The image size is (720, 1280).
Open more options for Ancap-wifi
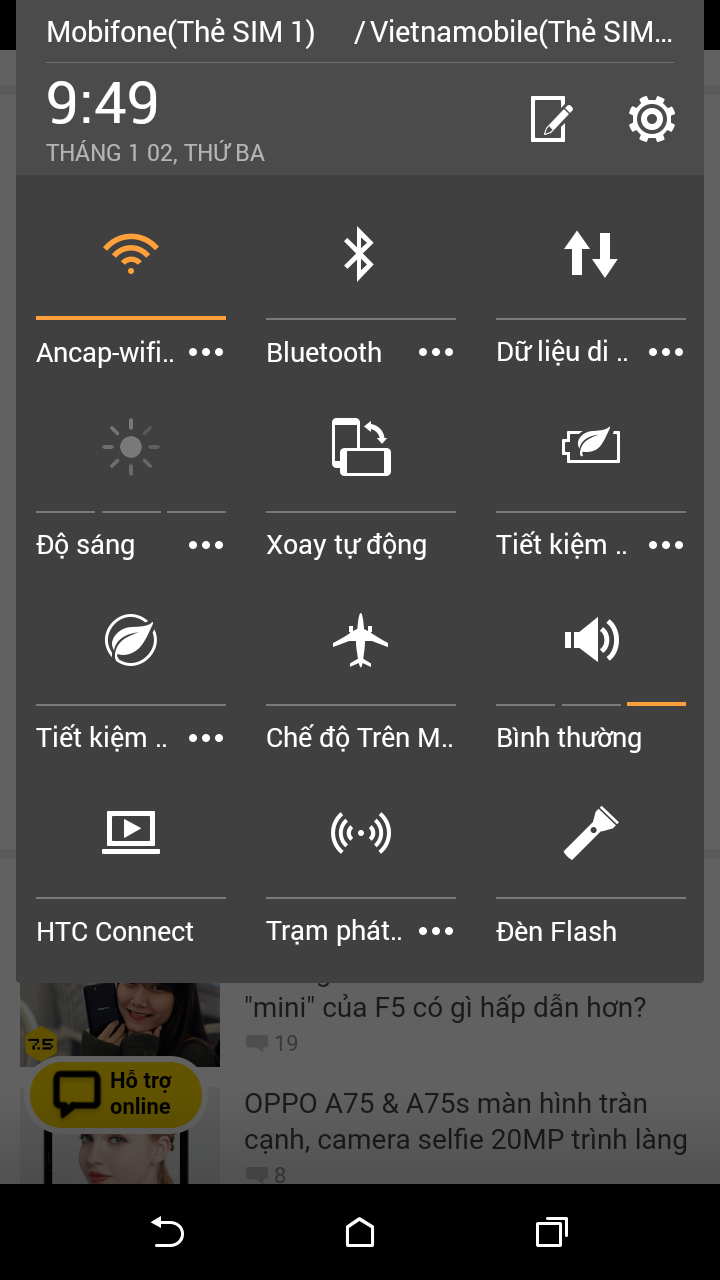[x=206, y=352]
